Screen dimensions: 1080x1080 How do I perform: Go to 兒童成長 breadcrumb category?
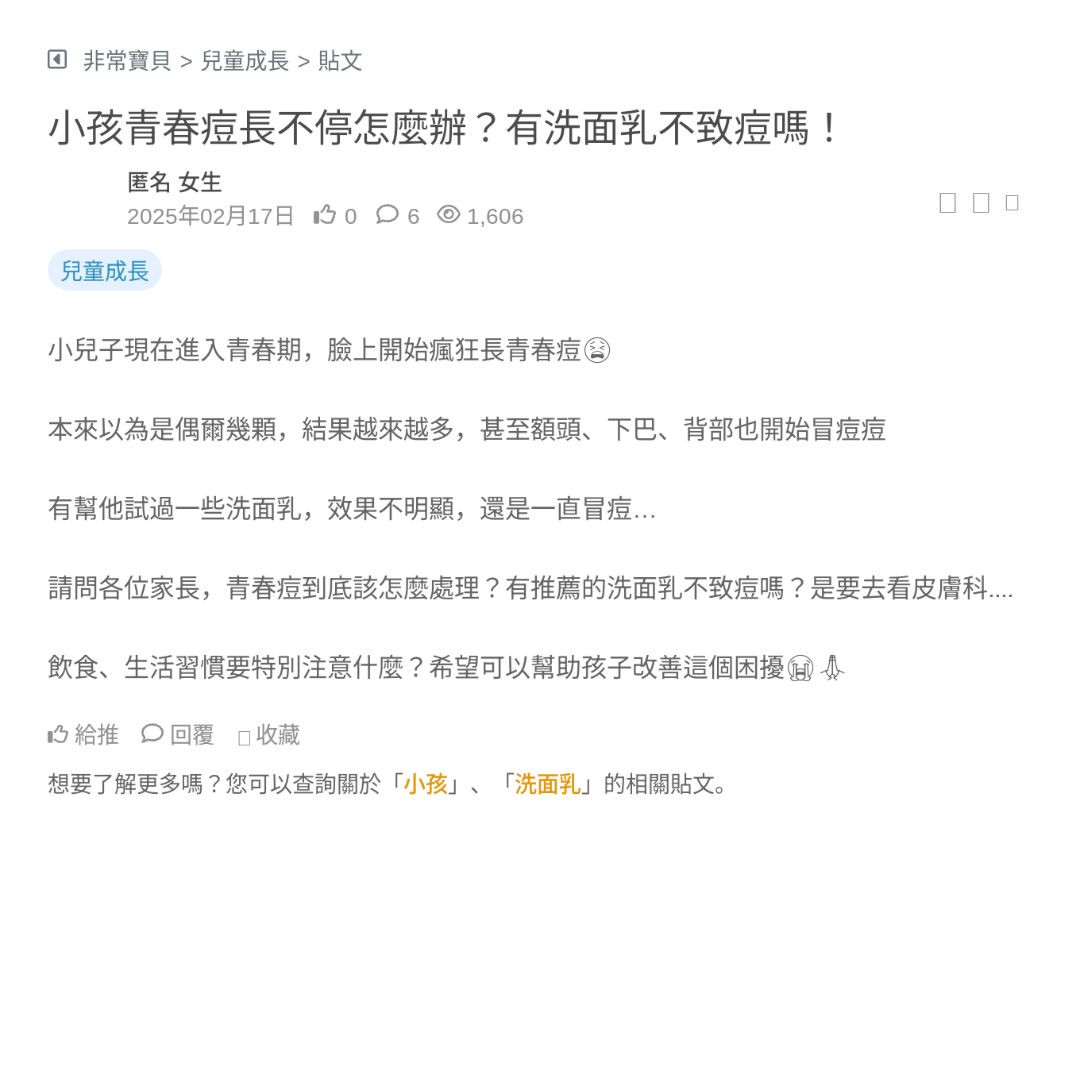(244, 61)
